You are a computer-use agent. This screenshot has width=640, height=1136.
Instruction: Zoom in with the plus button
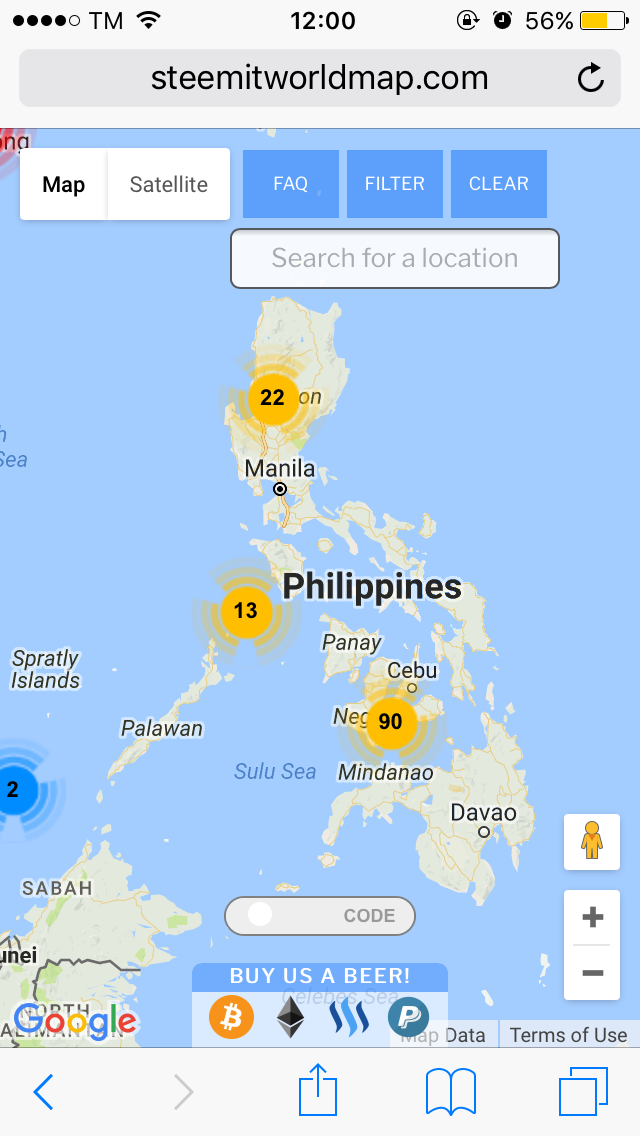pyautogui.click(x=592, y=917)
